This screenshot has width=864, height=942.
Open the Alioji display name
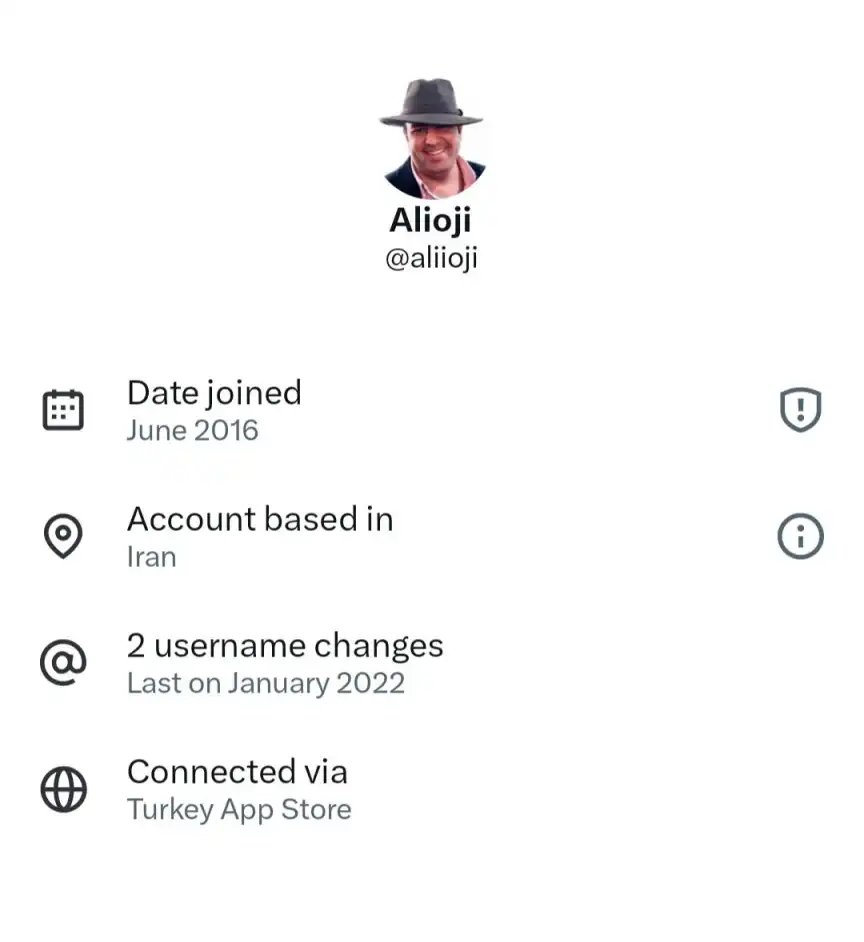pyautogui.click(x=432, y=221)
